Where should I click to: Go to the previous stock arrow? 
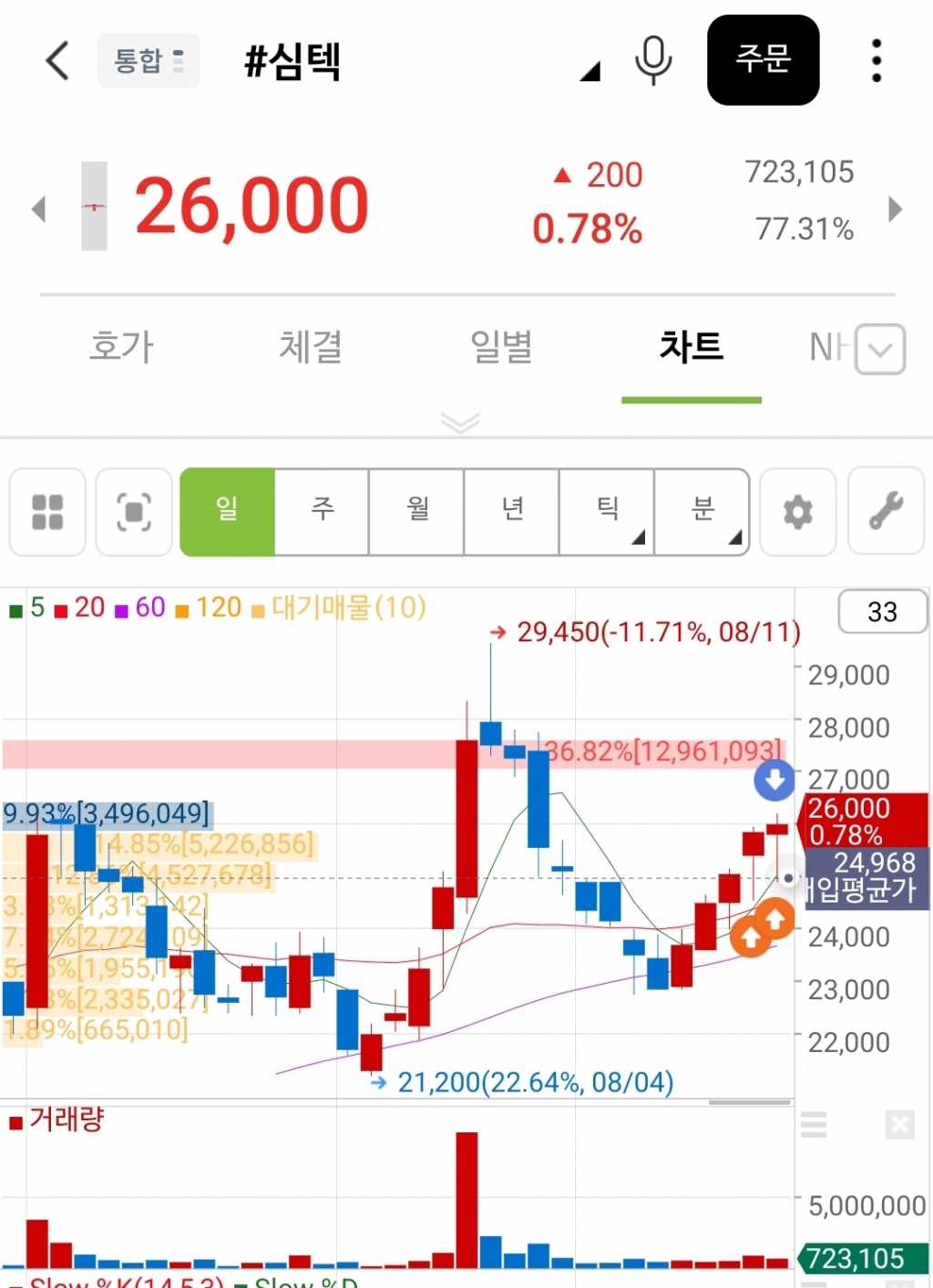38,209
